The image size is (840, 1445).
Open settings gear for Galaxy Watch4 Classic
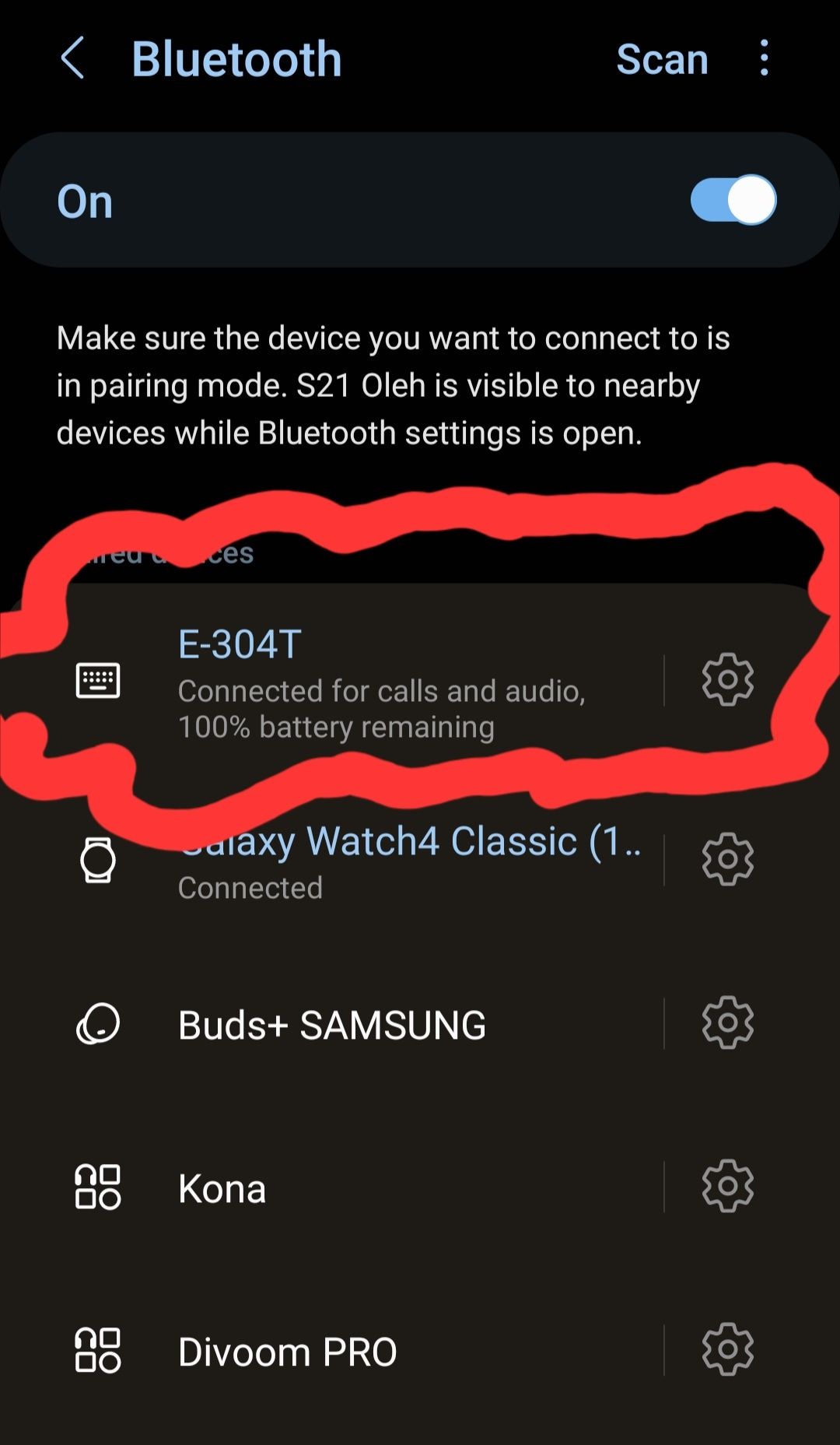(727, 859)
